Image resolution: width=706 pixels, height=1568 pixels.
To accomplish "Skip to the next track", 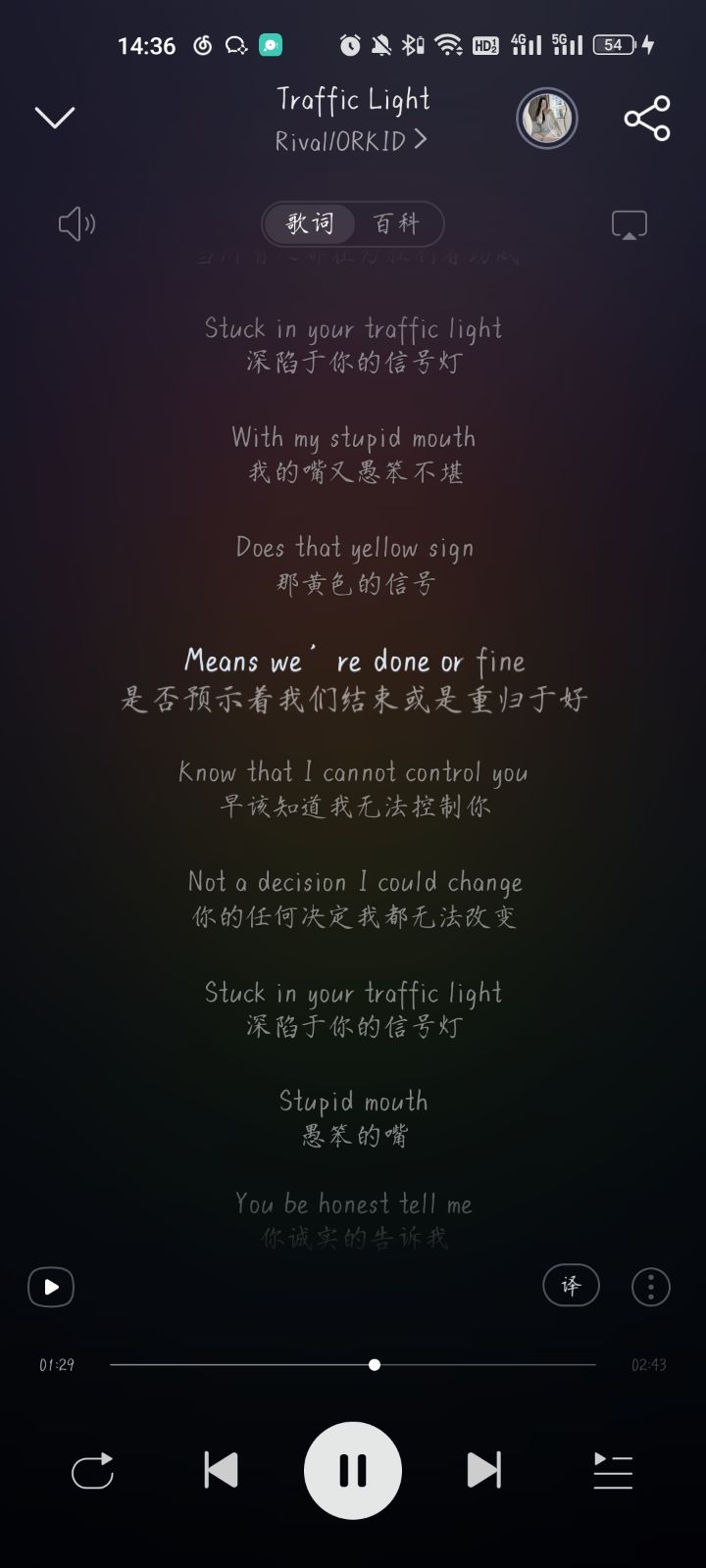I will click(x=484, y=1470).
